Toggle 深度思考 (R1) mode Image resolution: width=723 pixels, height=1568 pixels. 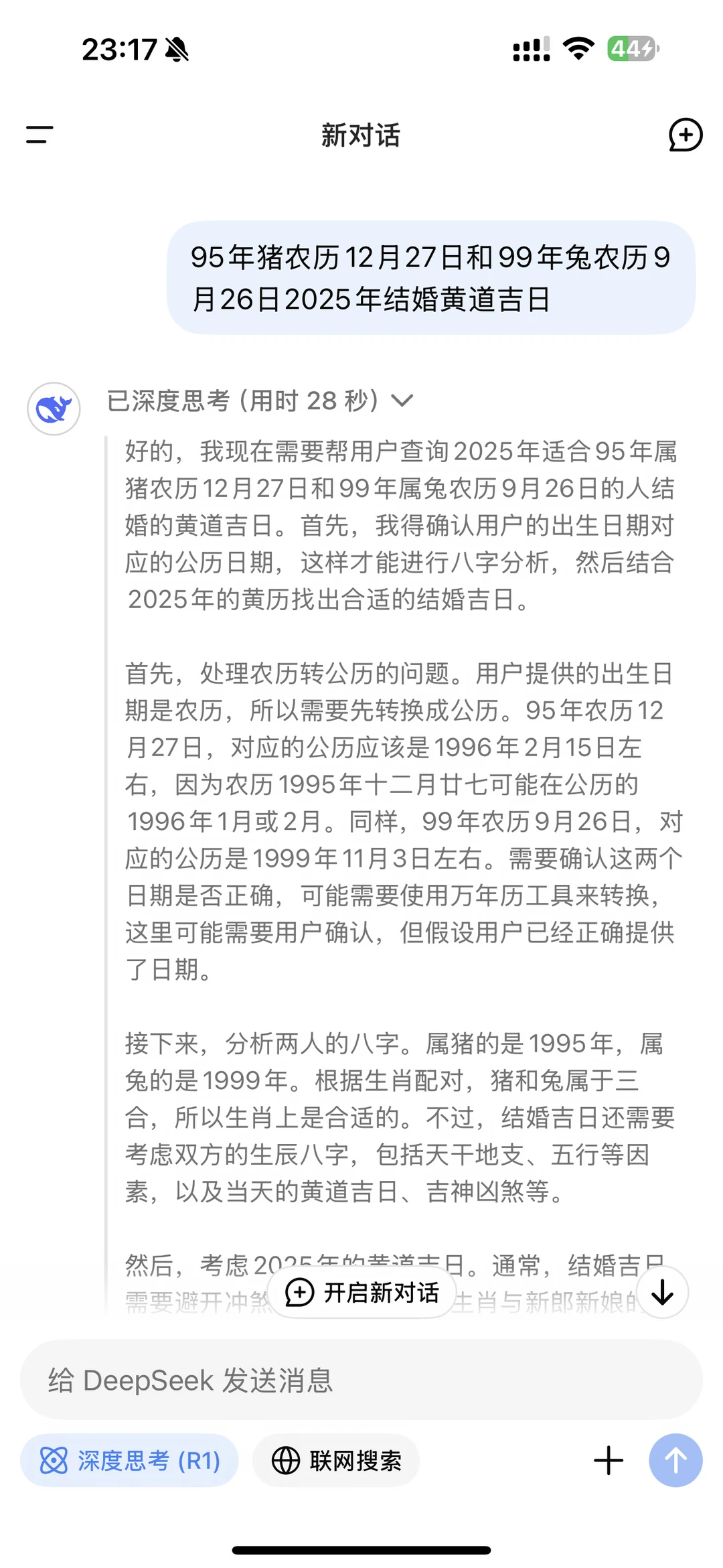point(130,1460)
